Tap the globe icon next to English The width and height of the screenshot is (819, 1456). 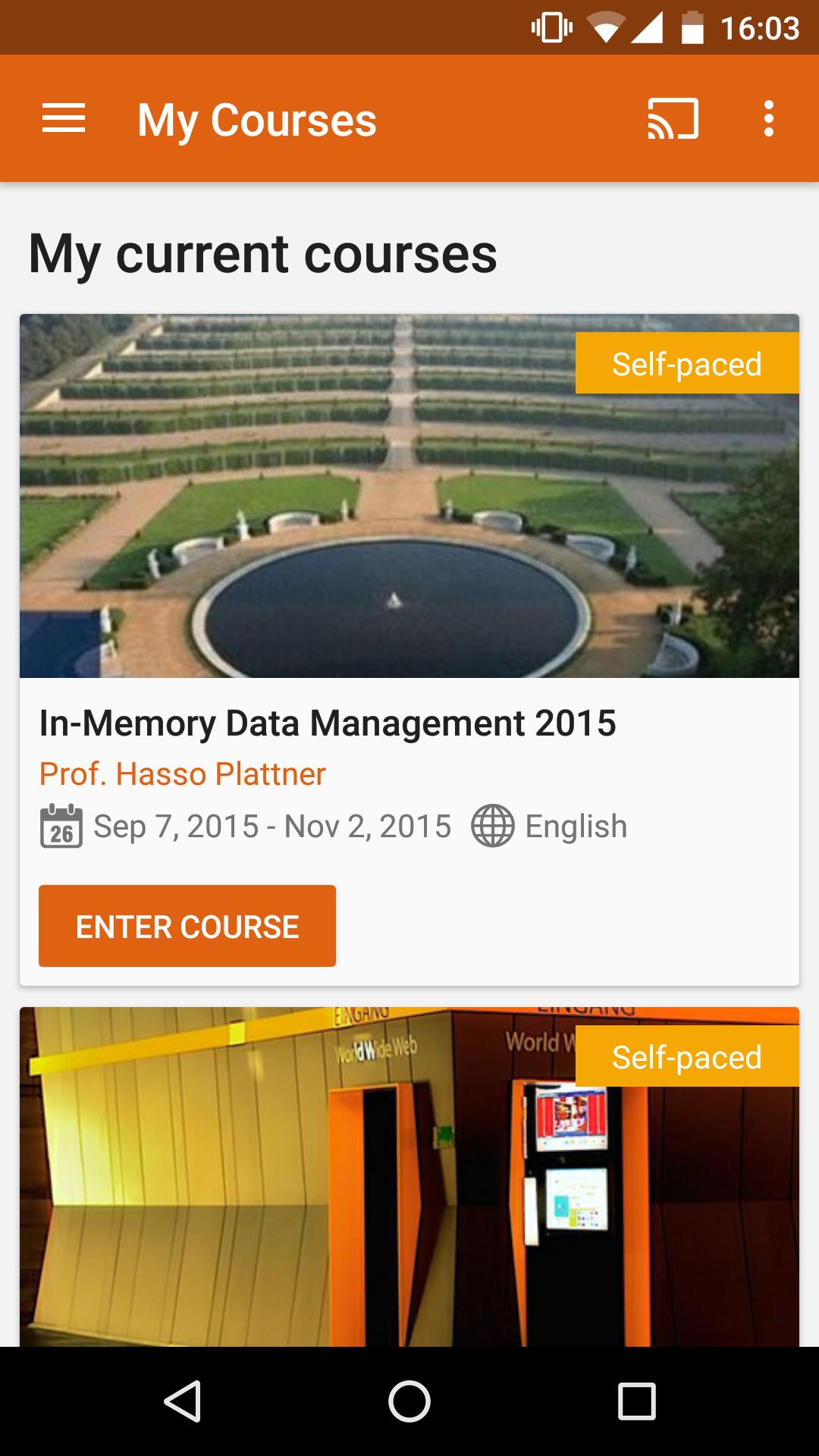(x=494, y=826)
